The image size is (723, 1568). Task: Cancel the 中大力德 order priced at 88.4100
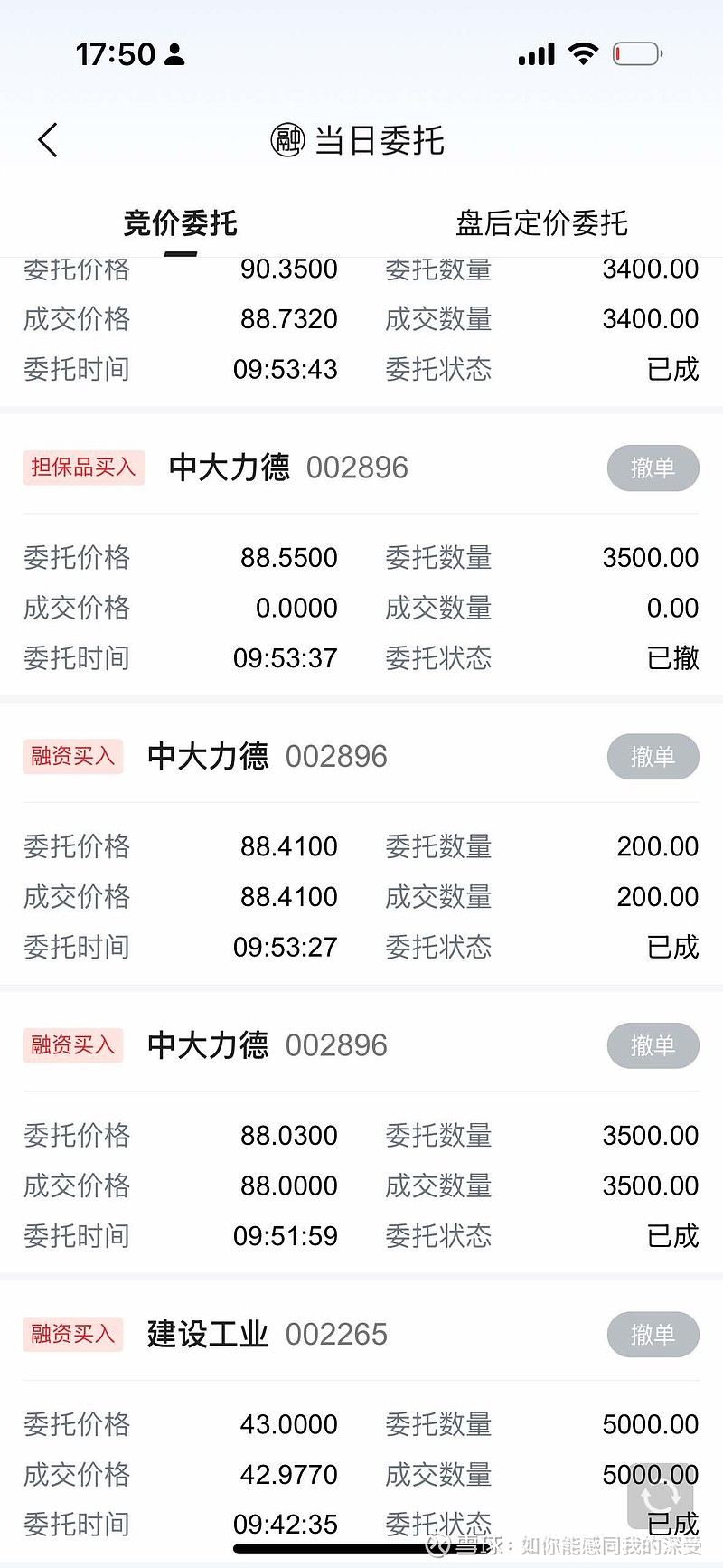(653, 757)
